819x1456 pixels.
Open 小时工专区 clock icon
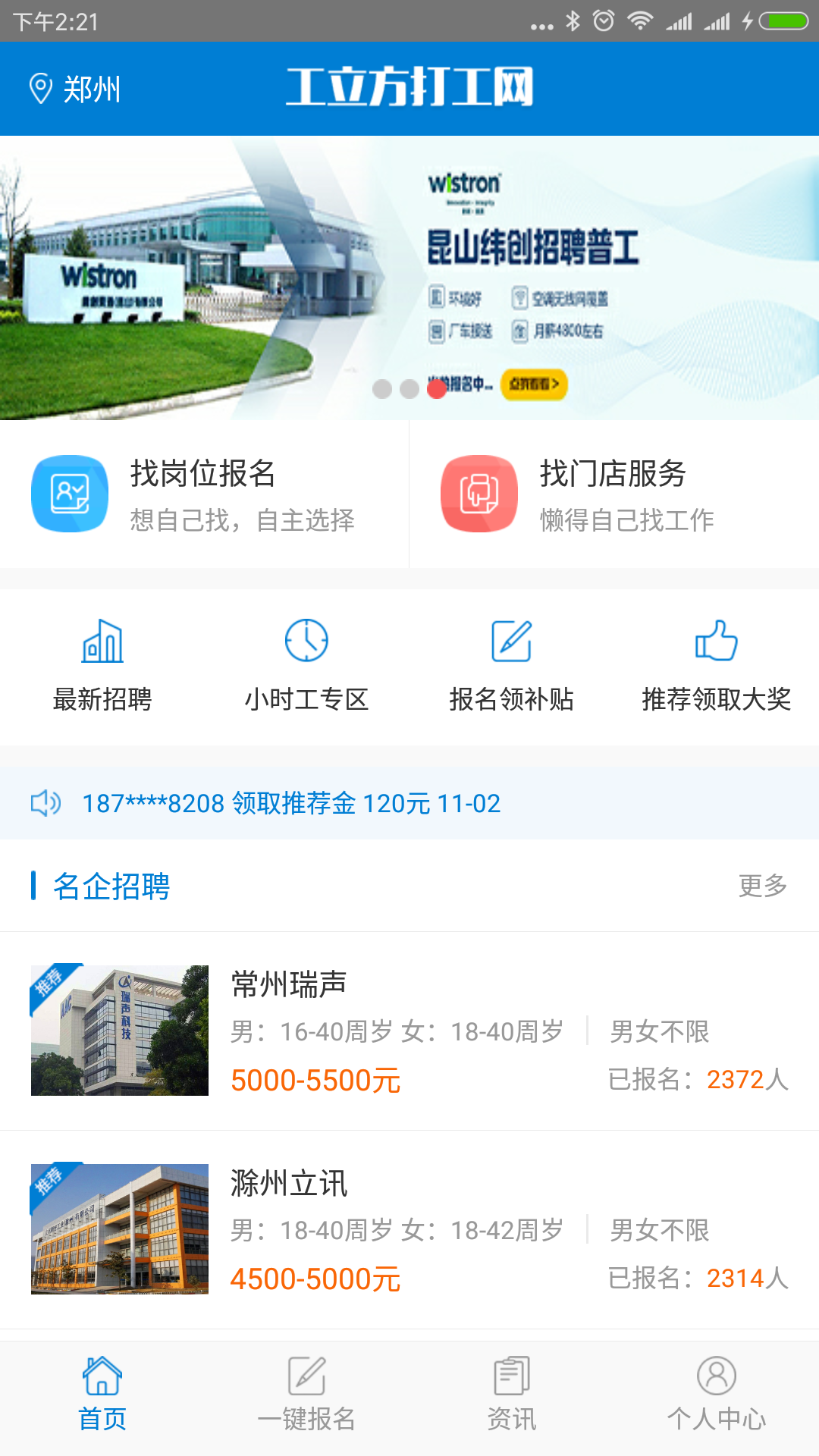[x=307, y=641]
